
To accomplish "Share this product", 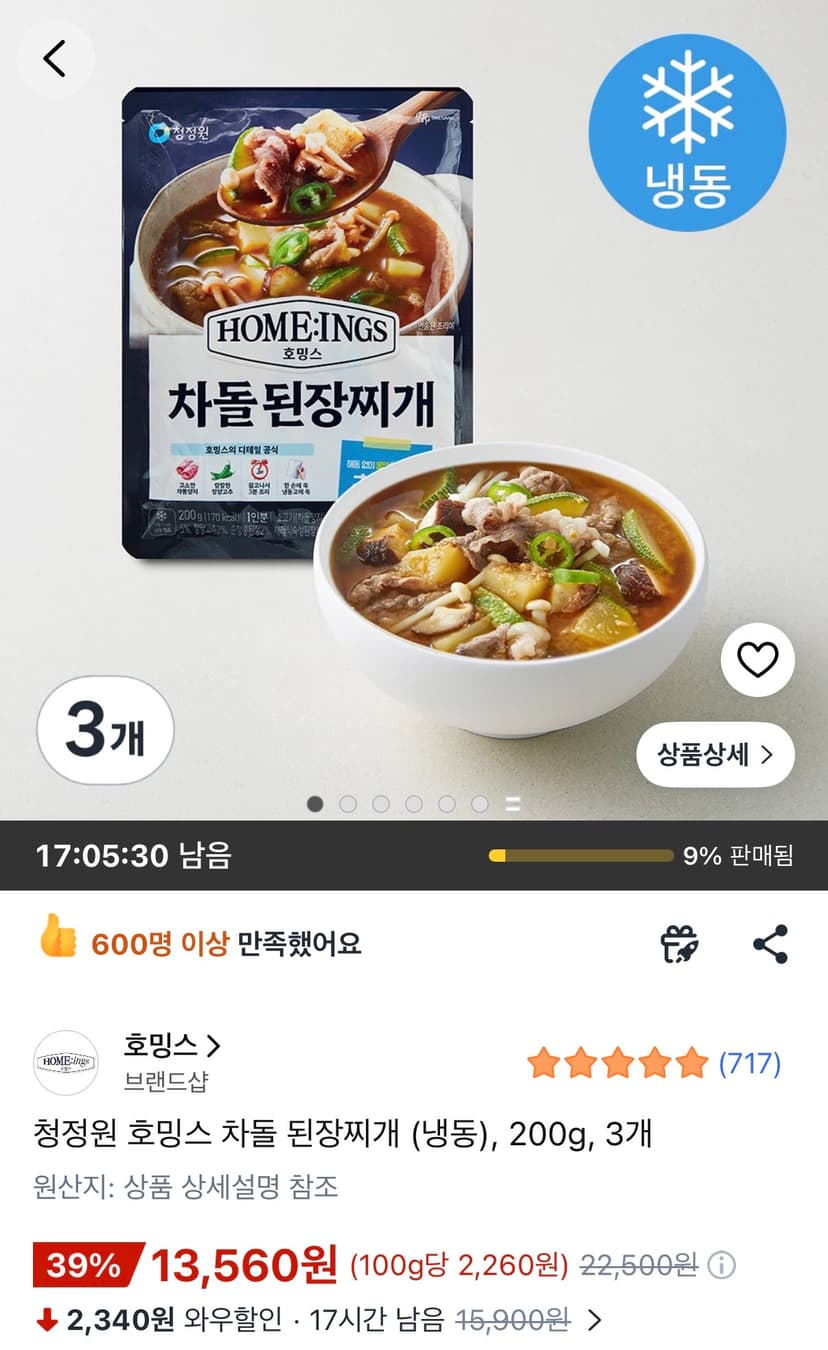I will [770, 944].
